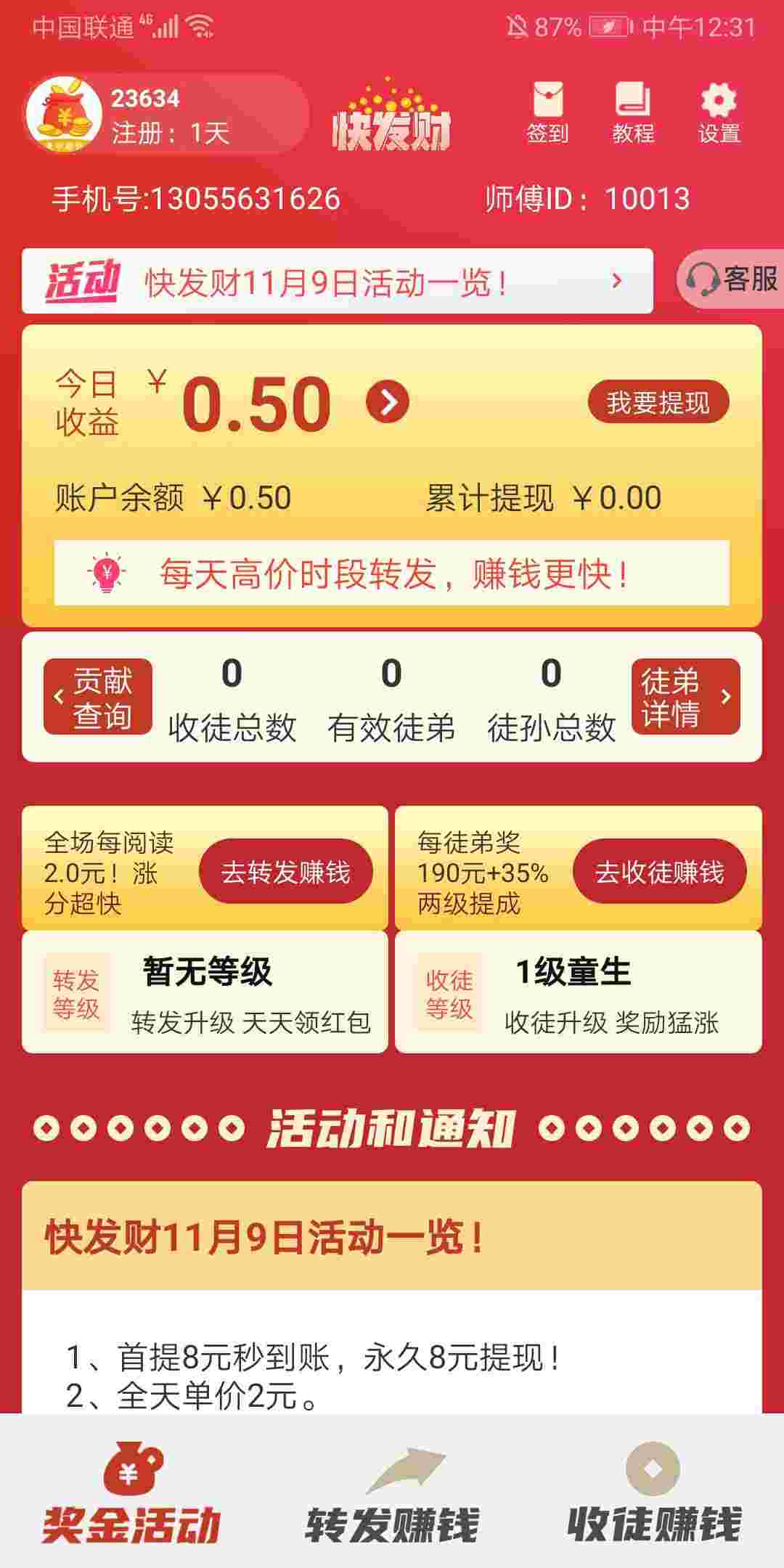Tap 我要提现 to withdraw
This screenshot has width=784, height=1568.
tap(658, 401)
